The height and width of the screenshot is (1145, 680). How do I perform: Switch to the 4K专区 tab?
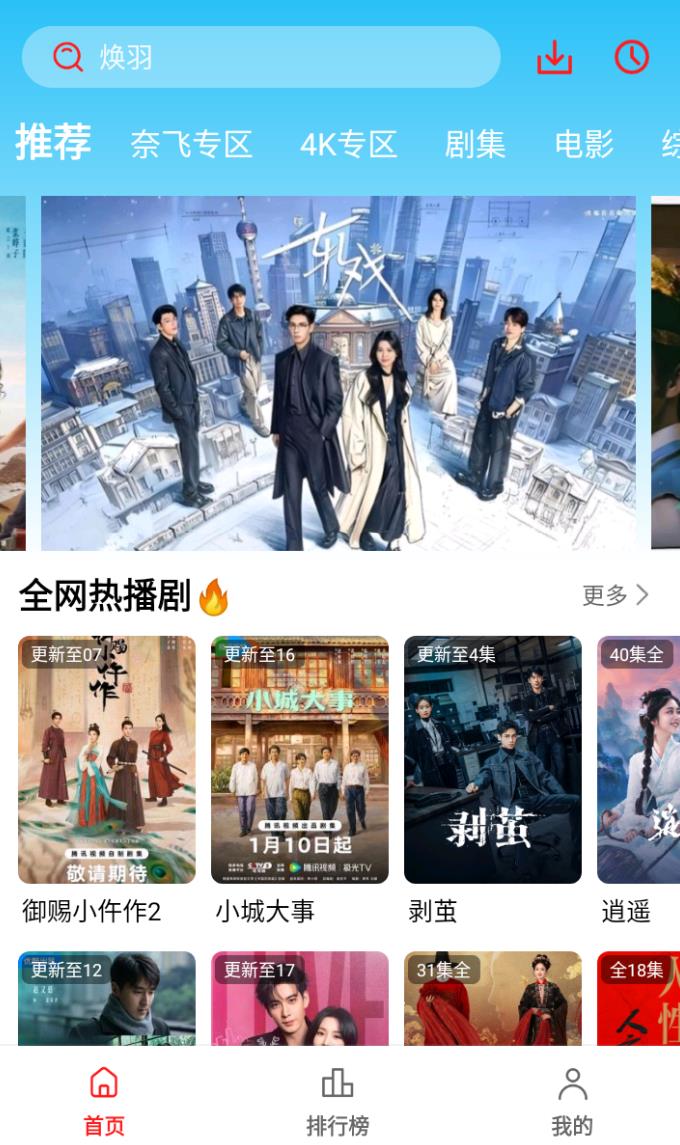pyautogui.click(x=348, y=144)
